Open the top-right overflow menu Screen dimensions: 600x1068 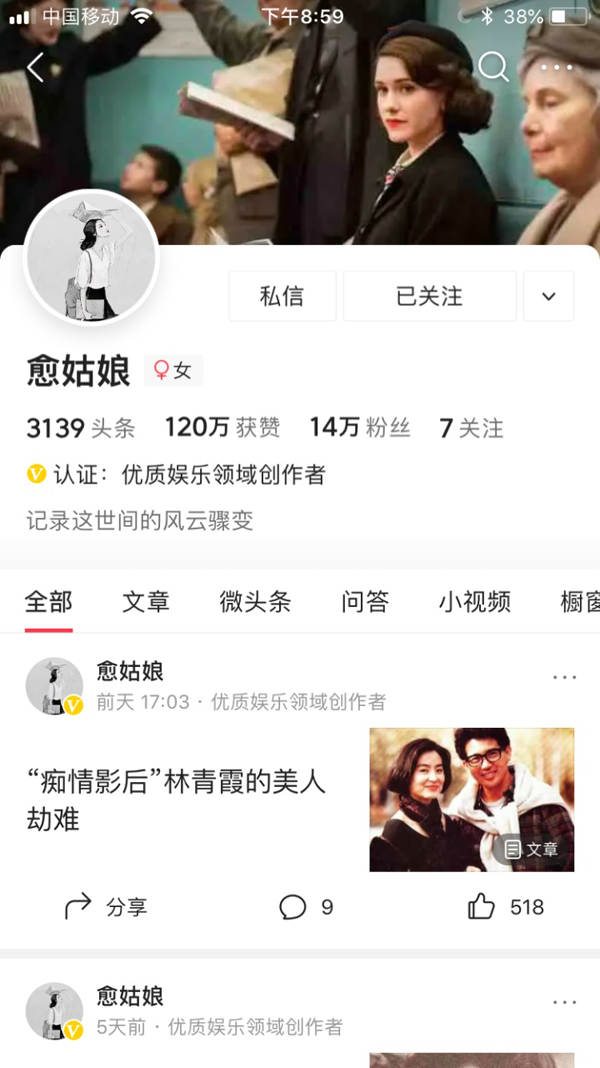point(557,67)
